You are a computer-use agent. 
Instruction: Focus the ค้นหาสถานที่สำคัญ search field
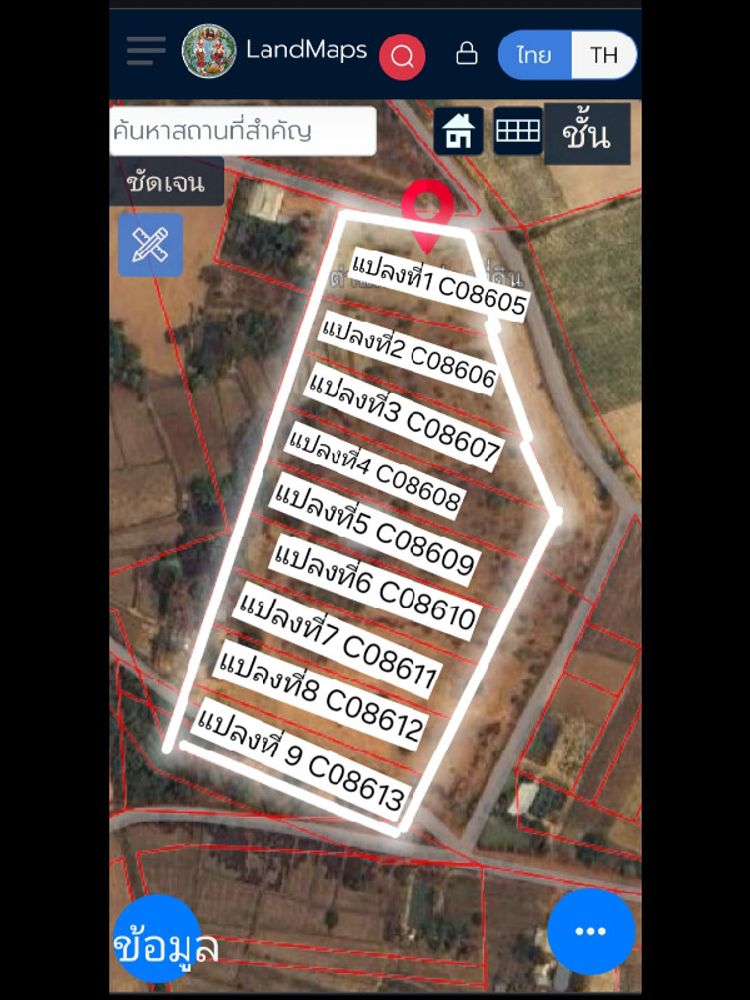[242, 131]
